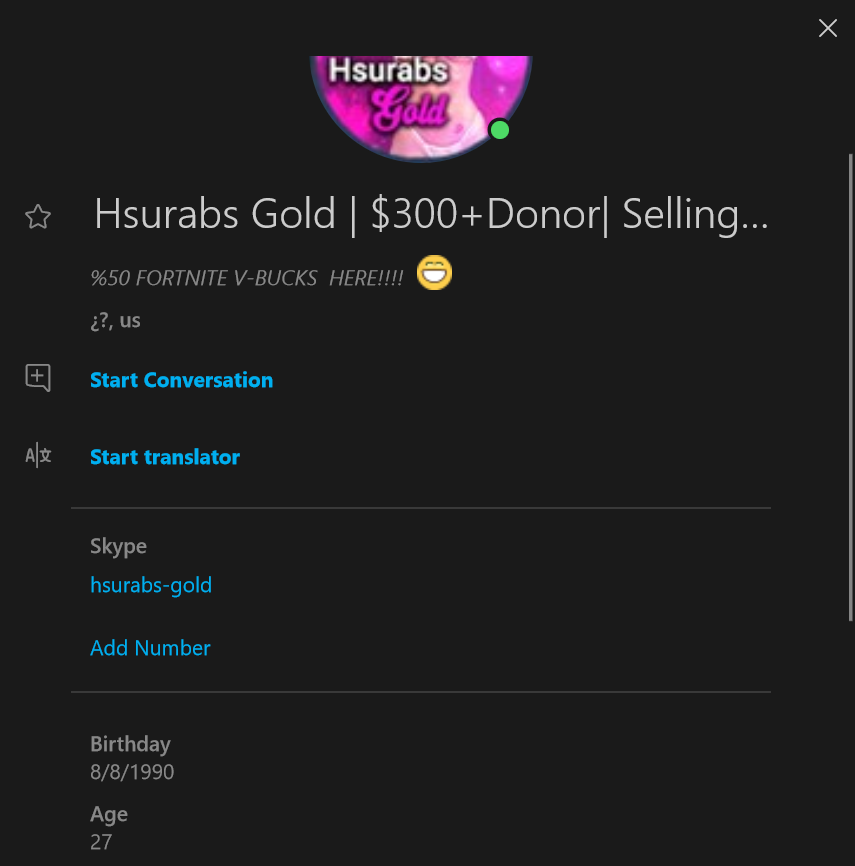
Task: Close the profile panel
Action: coord(828,29)
